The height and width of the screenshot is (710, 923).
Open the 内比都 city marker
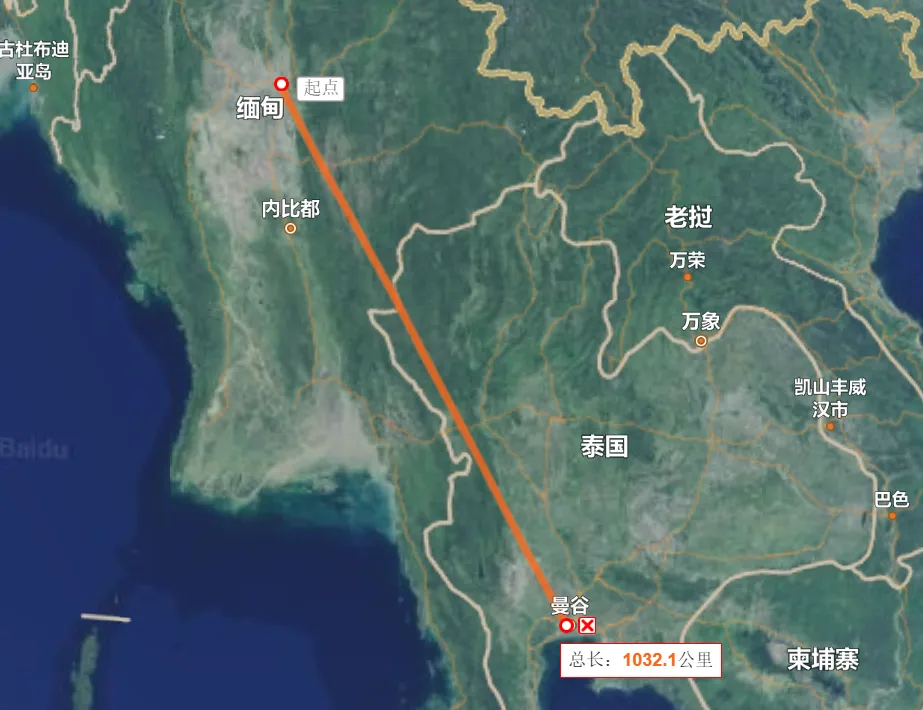tap(291, 228)
